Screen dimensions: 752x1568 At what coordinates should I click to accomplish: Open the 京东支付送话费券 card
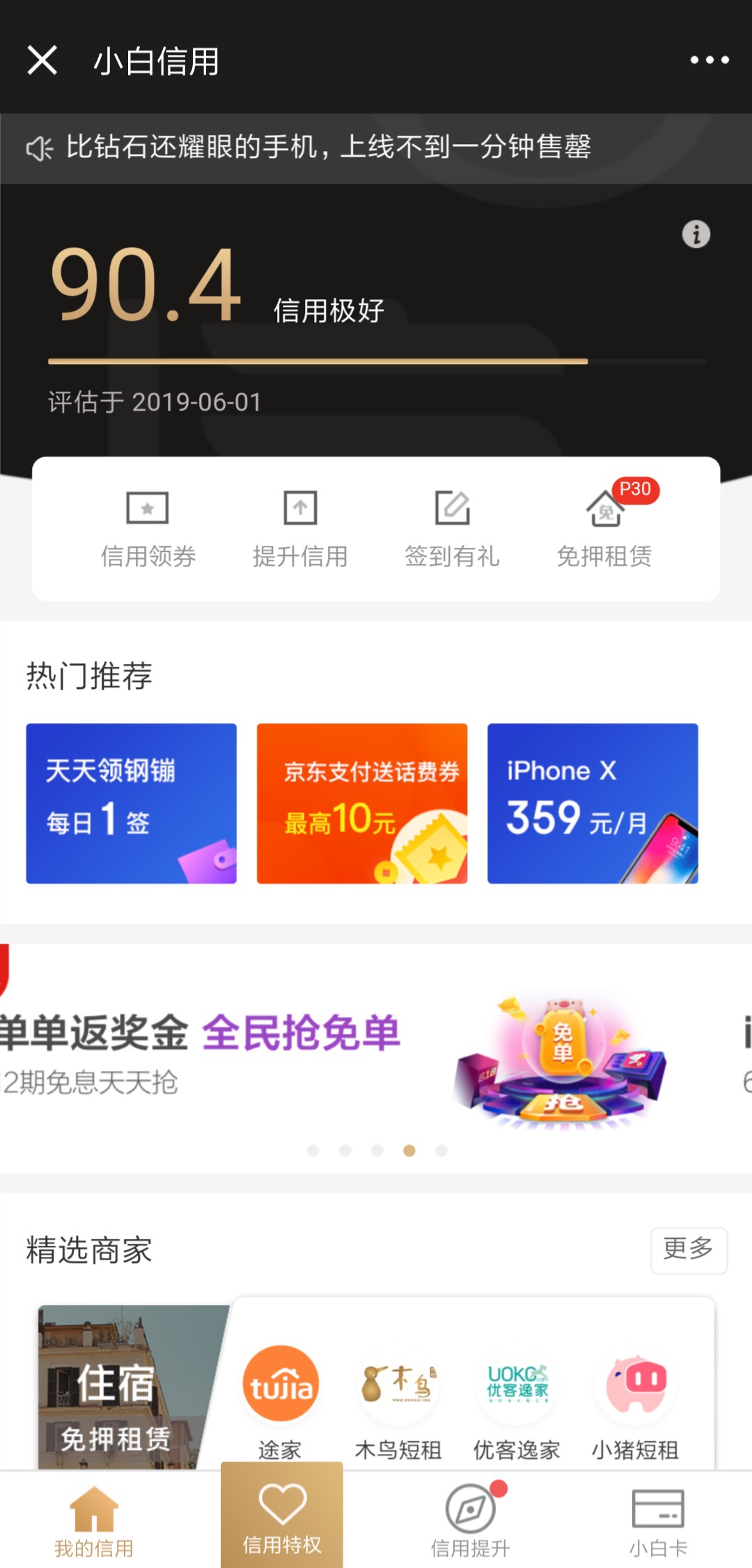(x=362, y=803)
